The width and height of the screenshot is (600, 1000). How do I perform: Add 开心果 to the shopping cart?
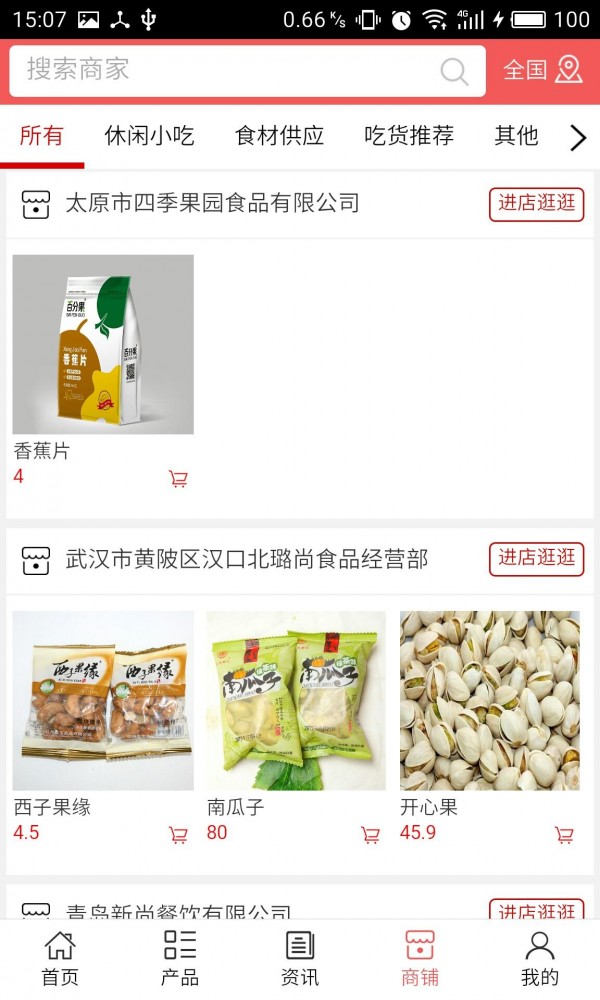pyautogui.click(x=565, y=835)
